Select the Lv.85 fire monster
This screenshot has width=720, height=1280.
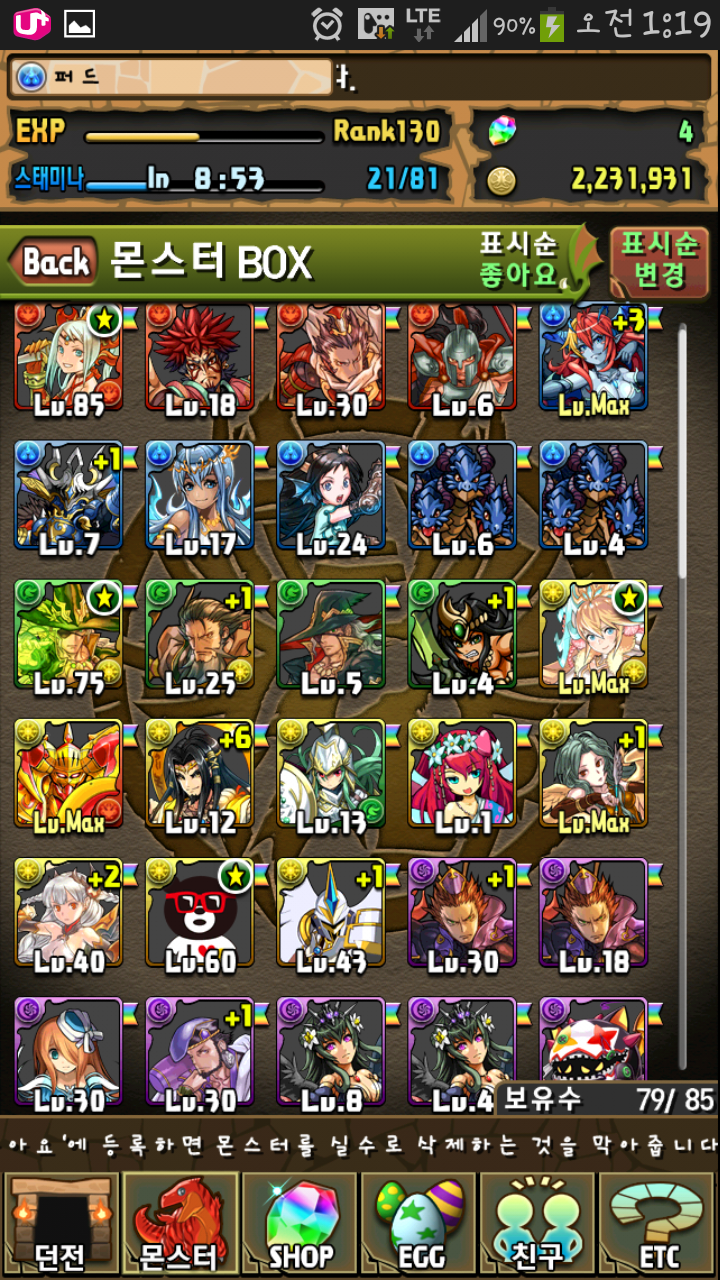(x=68, y=360)
